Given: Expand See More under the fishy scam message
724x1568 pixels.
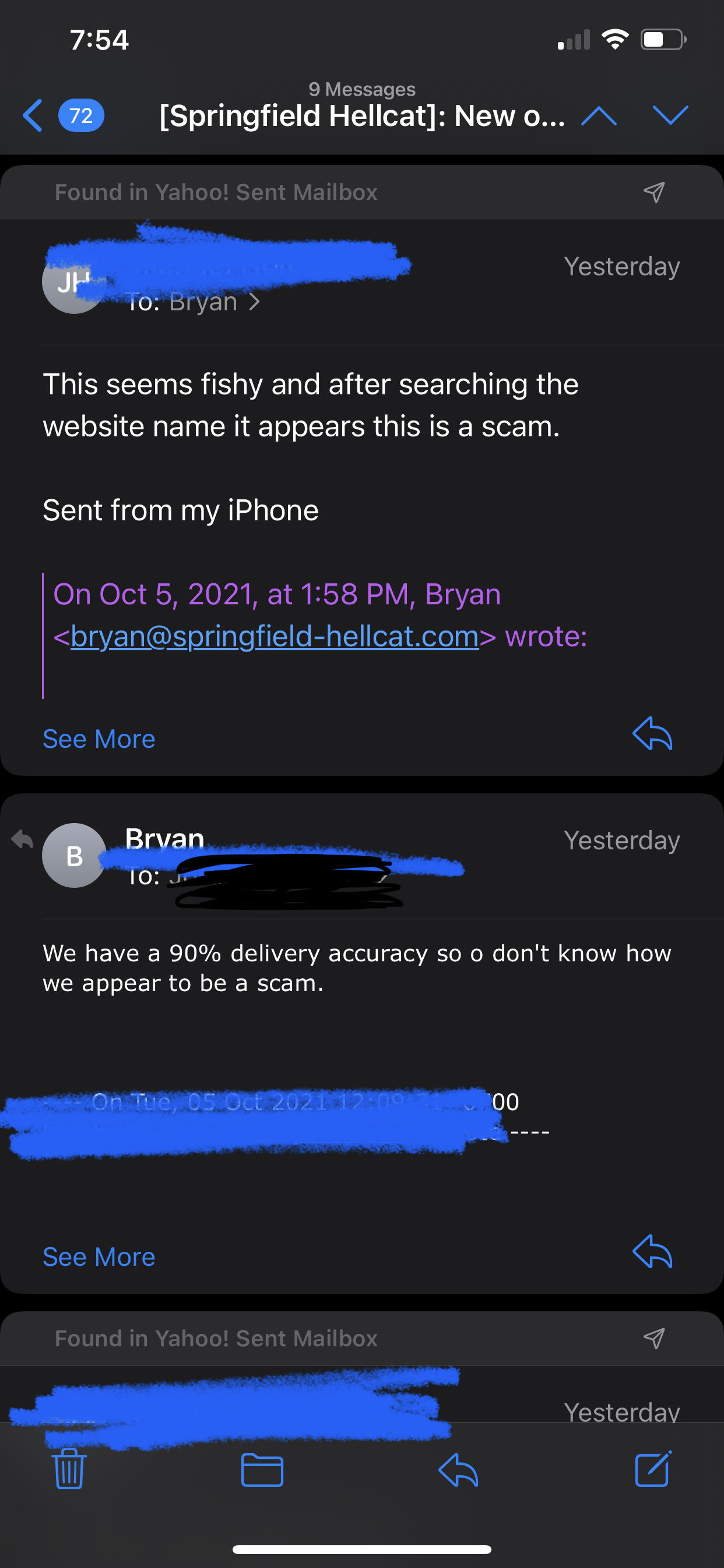Looking at the screenshot, I should pos(99,739).
